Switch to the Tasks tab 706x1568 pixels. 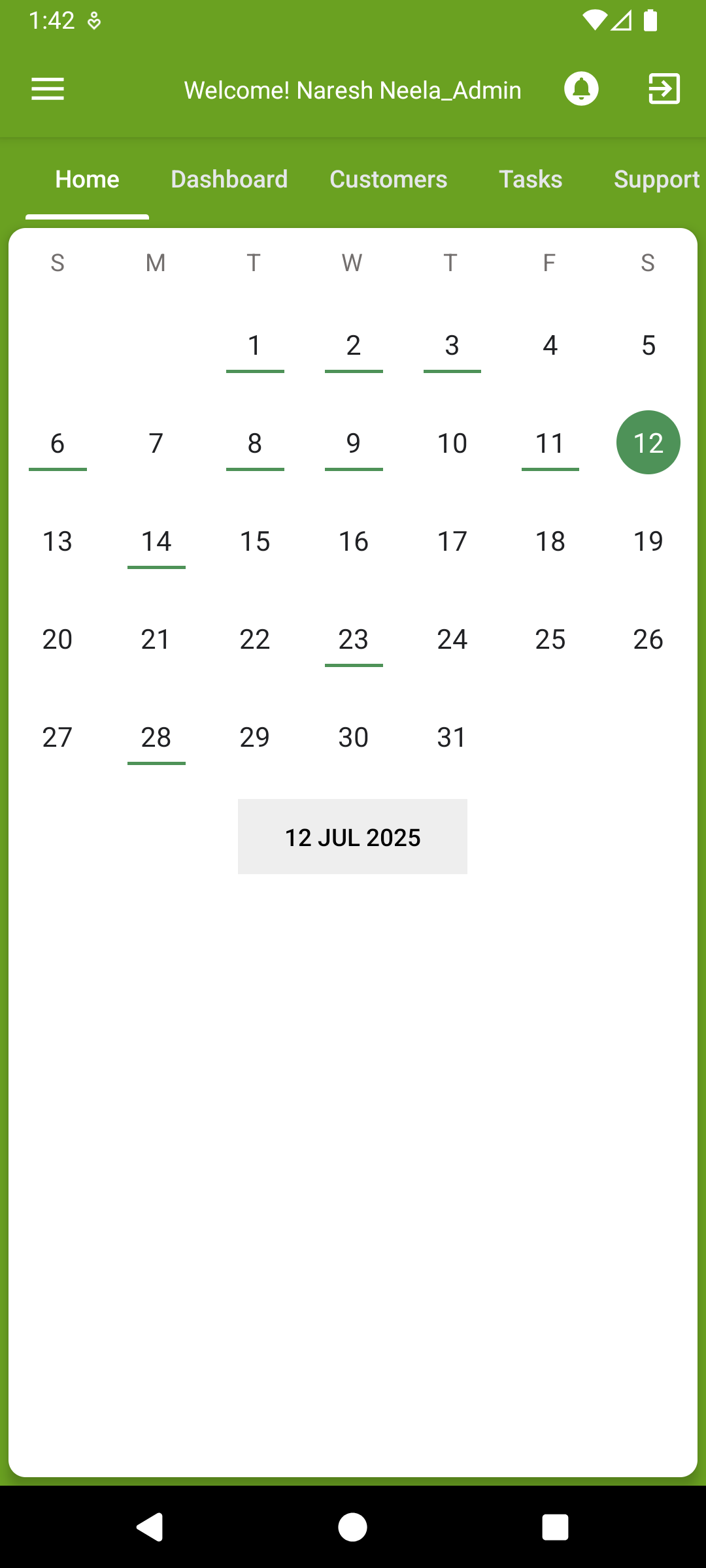pos(529,179)
